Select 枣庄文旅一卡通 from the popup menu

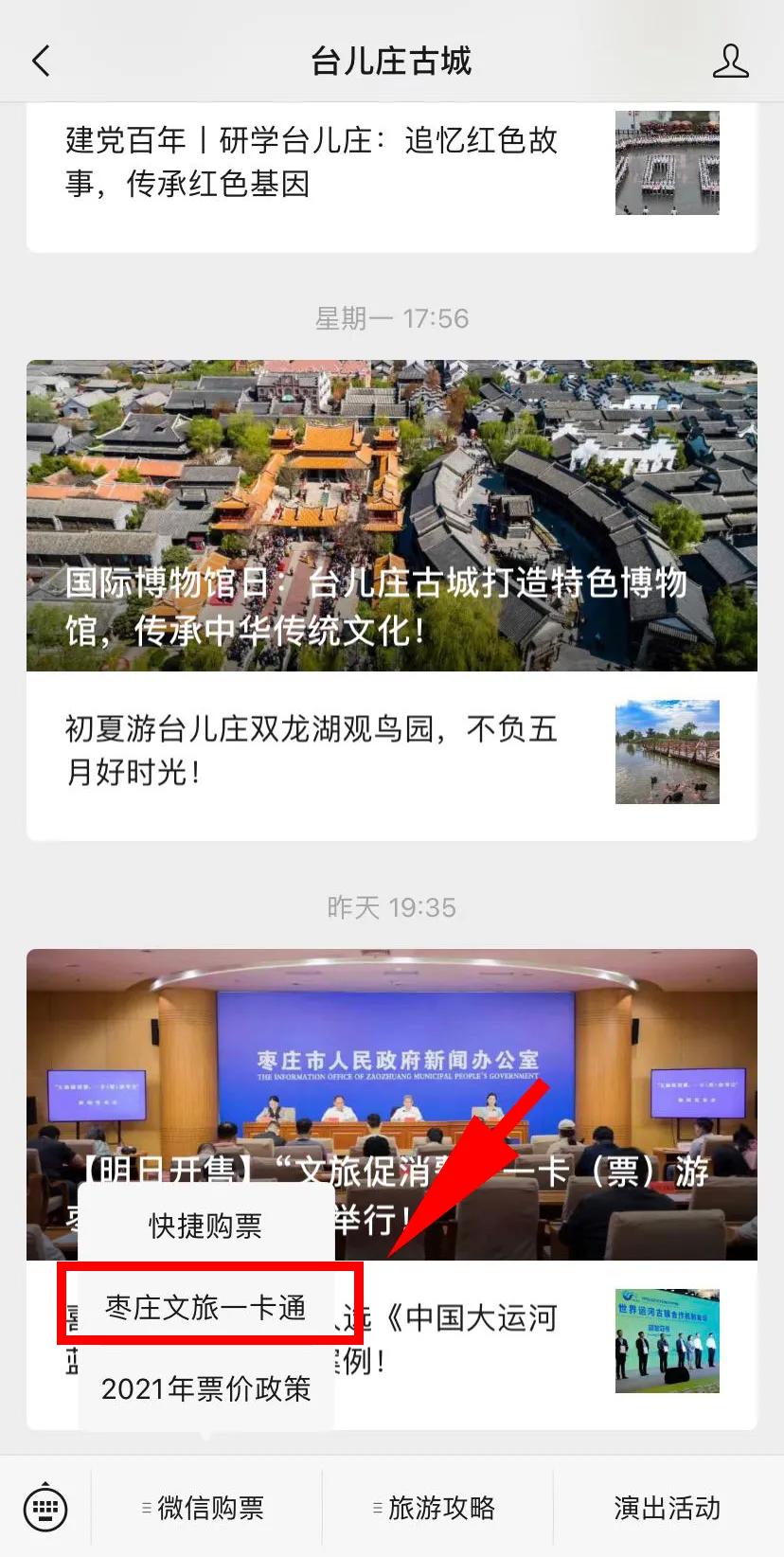point(206,1306)
